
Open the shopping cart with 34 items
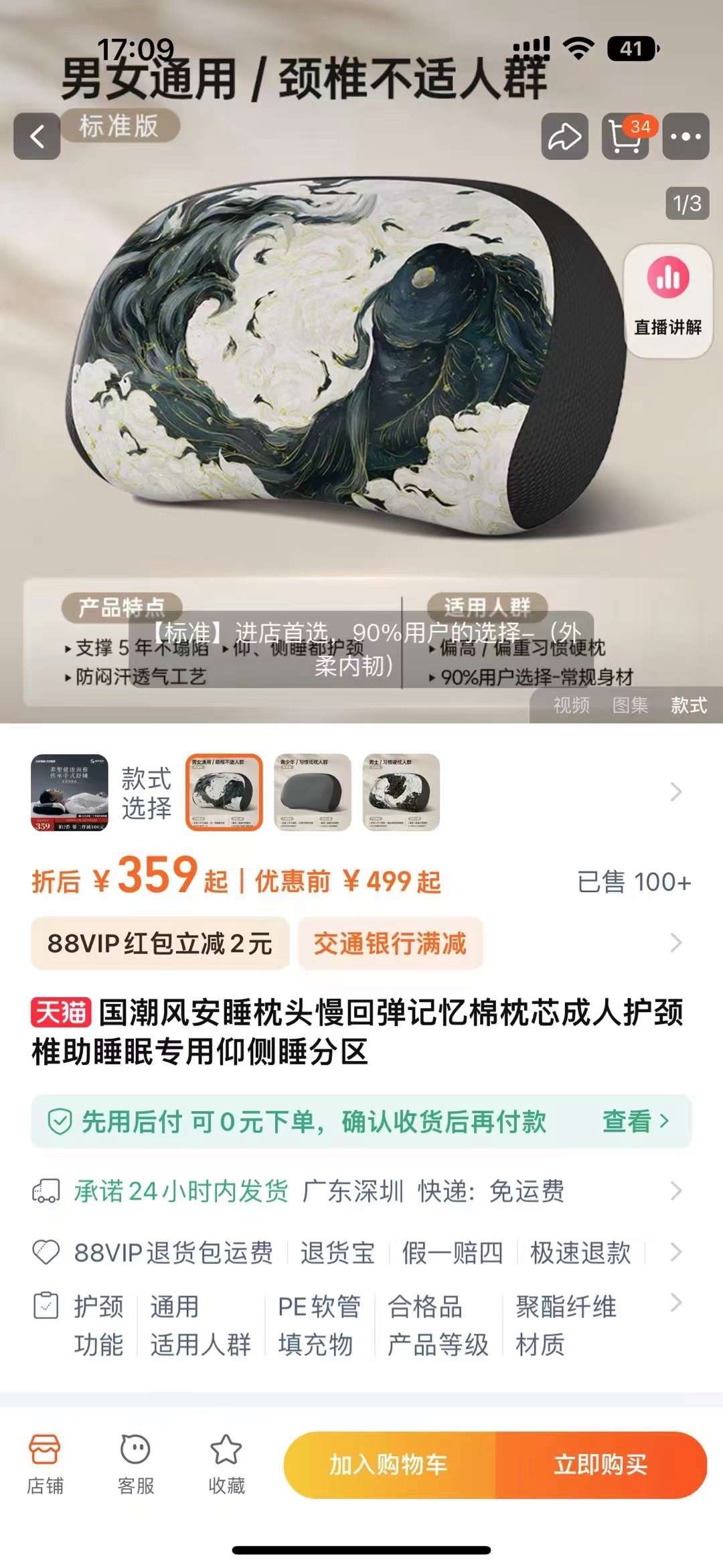(x=626, y=137)
